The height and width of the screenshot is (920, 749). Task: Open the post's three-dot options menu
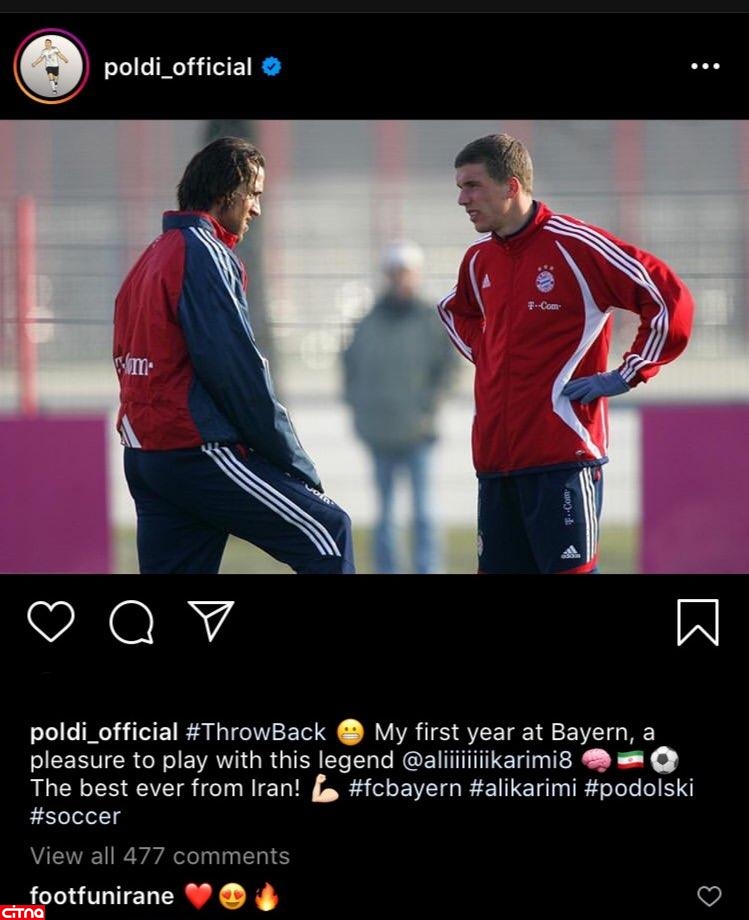pos(705,66)
